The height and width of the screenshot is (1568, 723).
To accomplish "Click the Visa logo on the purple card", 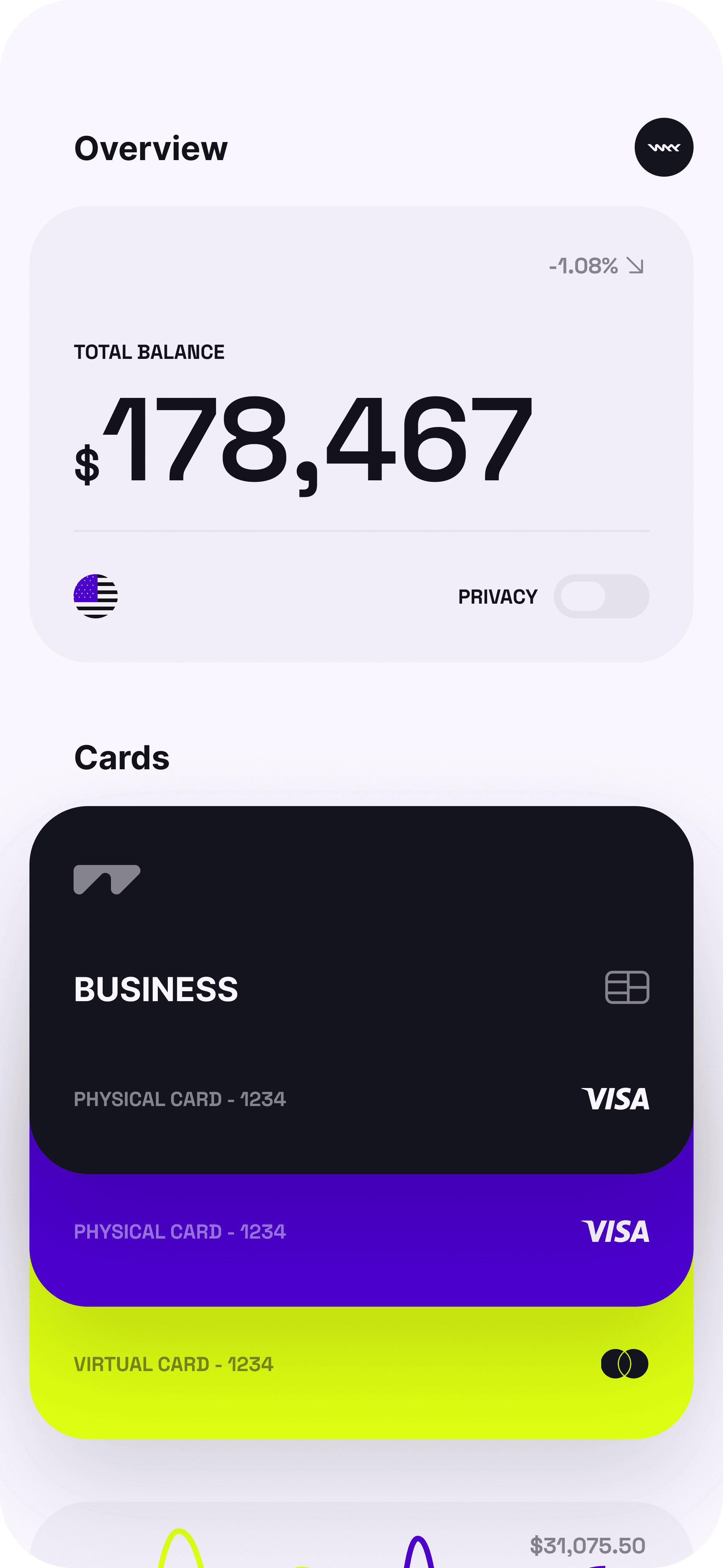I will click(x=616, y=1231).
